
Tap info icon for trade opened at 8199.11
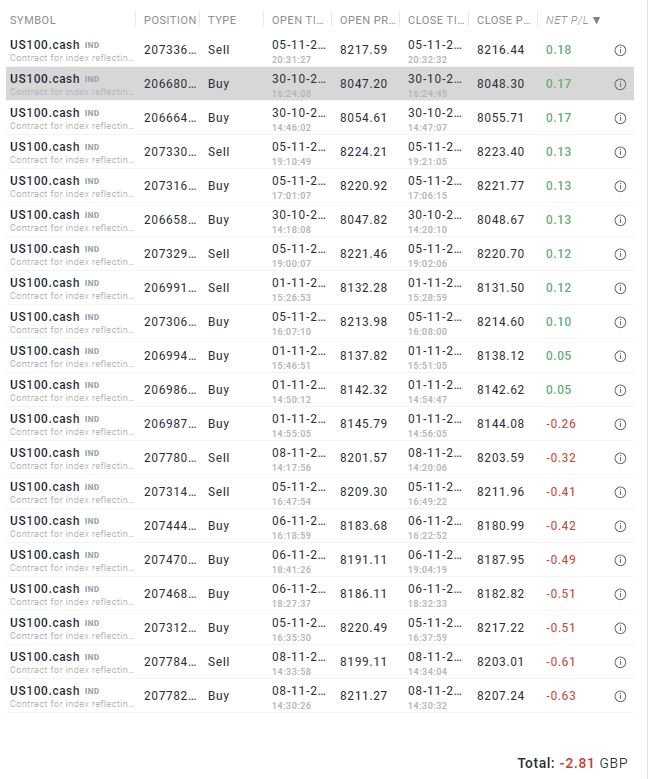[620, 662]
